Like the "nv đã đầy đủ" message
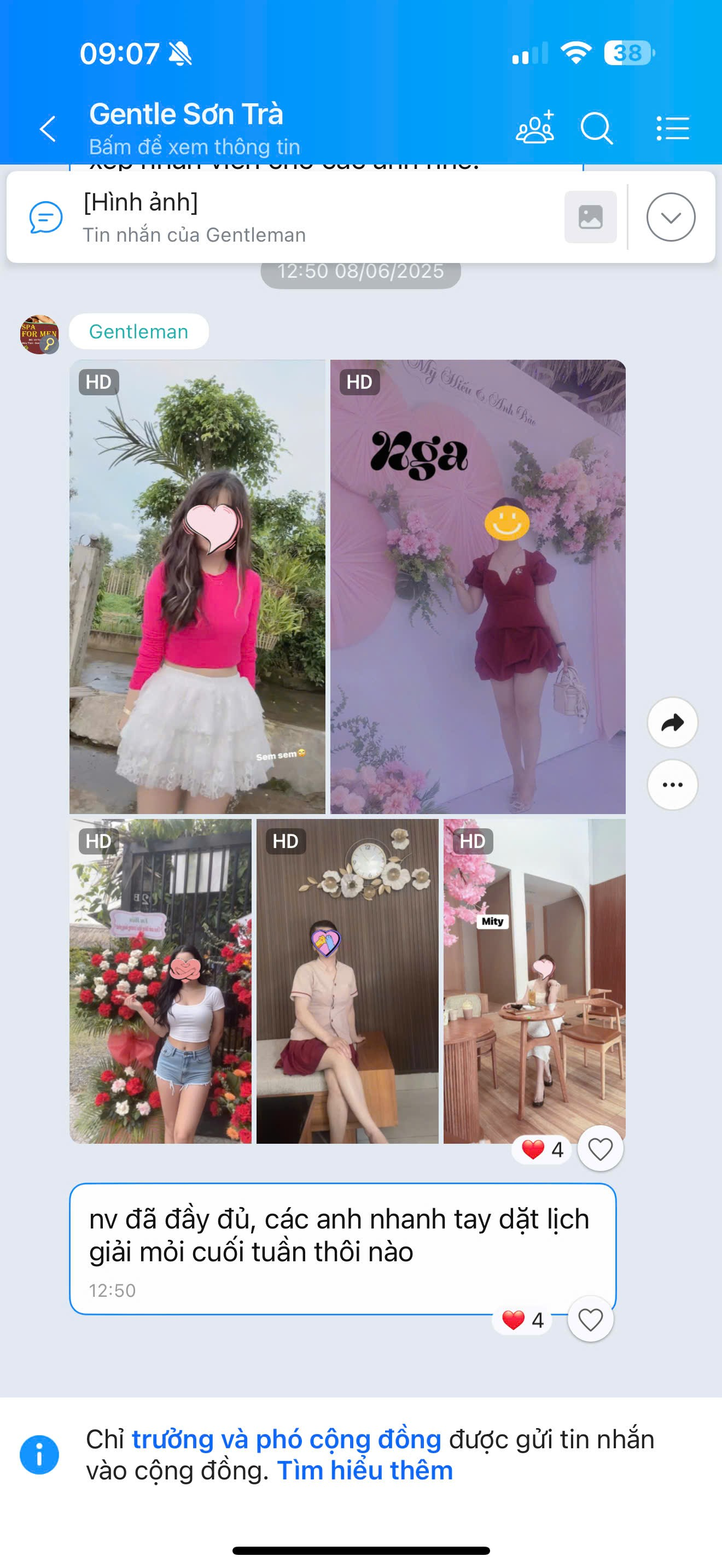This screenshot has width=722, height=1568. point(590,1320)
